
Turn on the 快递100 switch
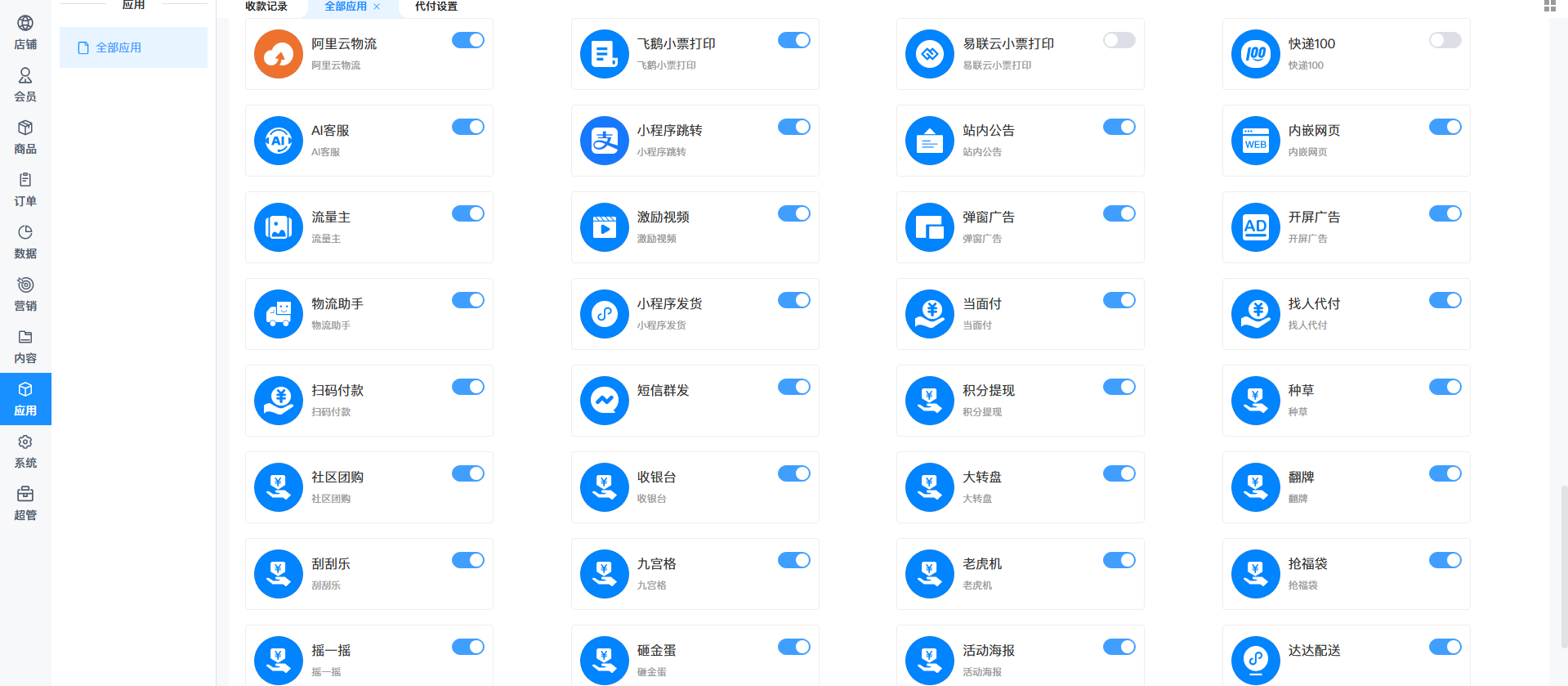pos(1445,40)
